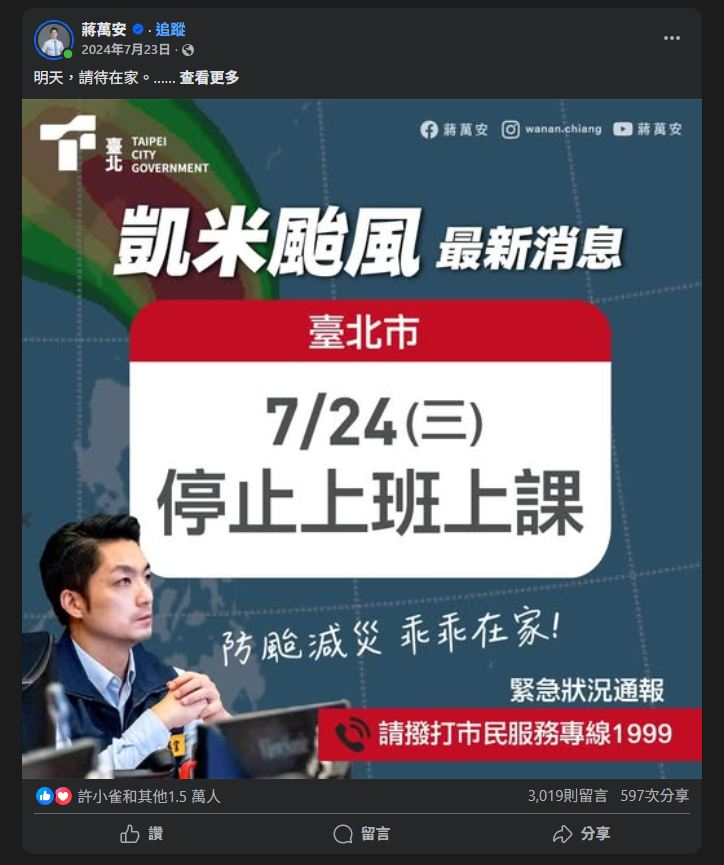Expand post text with 查看更多
724x865 pixels.
[209, 77]
